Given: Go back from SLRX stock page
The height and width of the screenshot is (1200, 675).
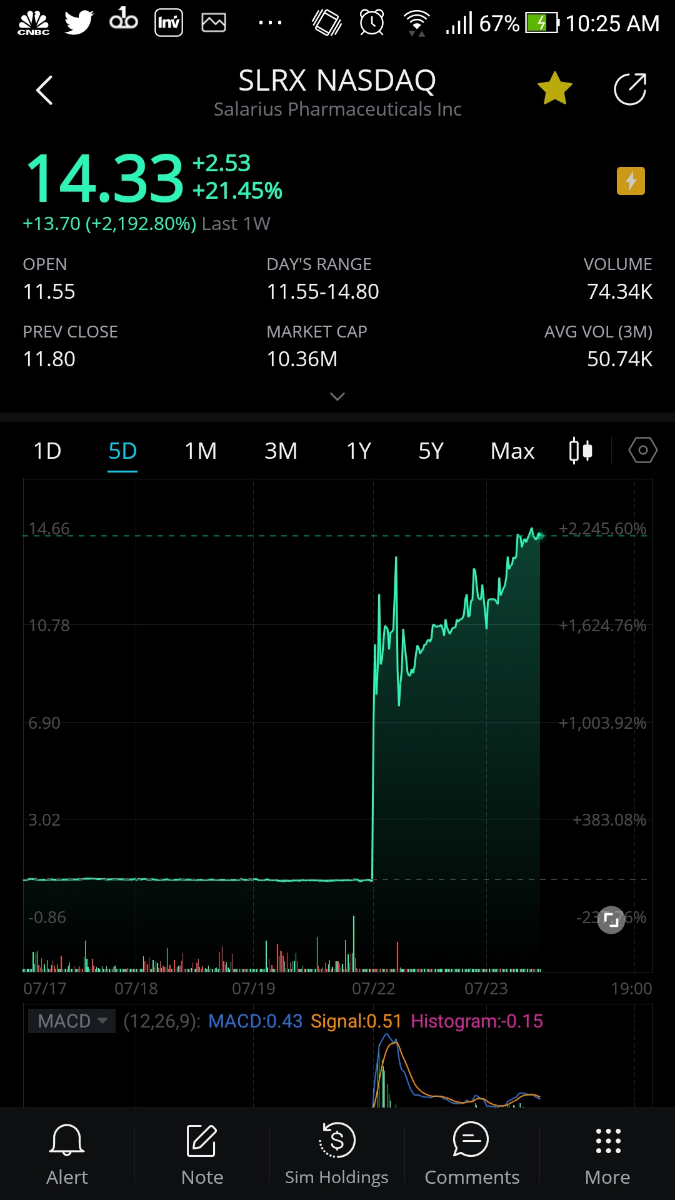Looking at the screenshot, I should pos(44,91).
